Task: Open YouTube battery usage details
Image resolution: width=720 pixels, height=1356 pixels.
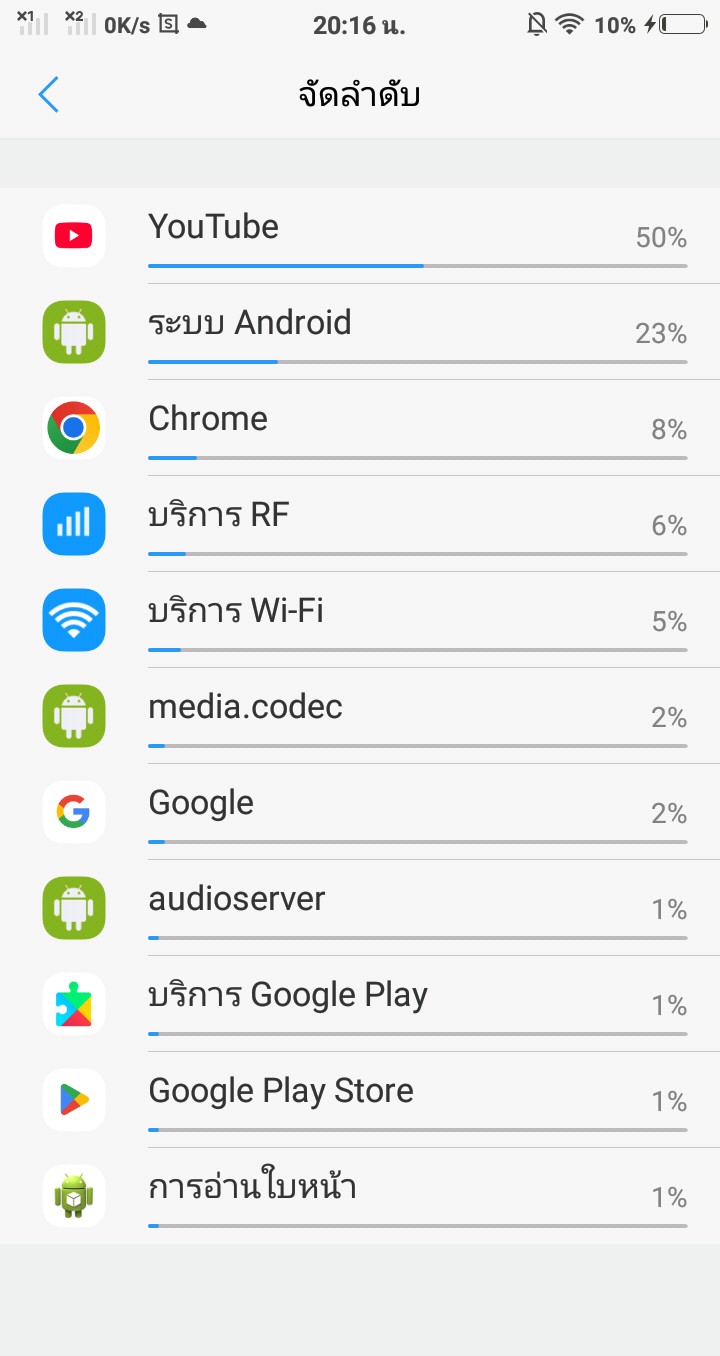Action: point(360,236)
